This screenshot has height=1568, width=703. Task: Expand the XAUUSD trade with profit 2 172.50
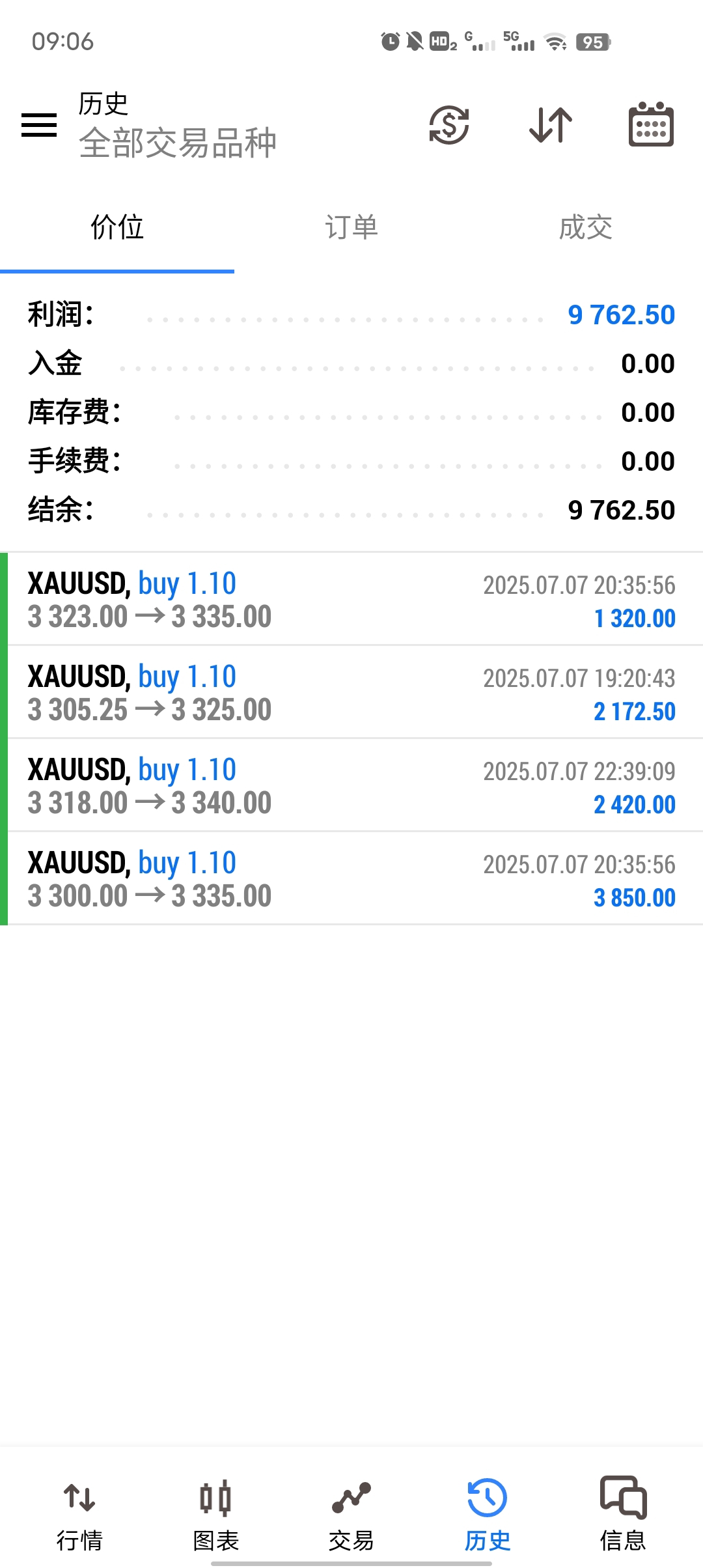[x=351, y=692]
